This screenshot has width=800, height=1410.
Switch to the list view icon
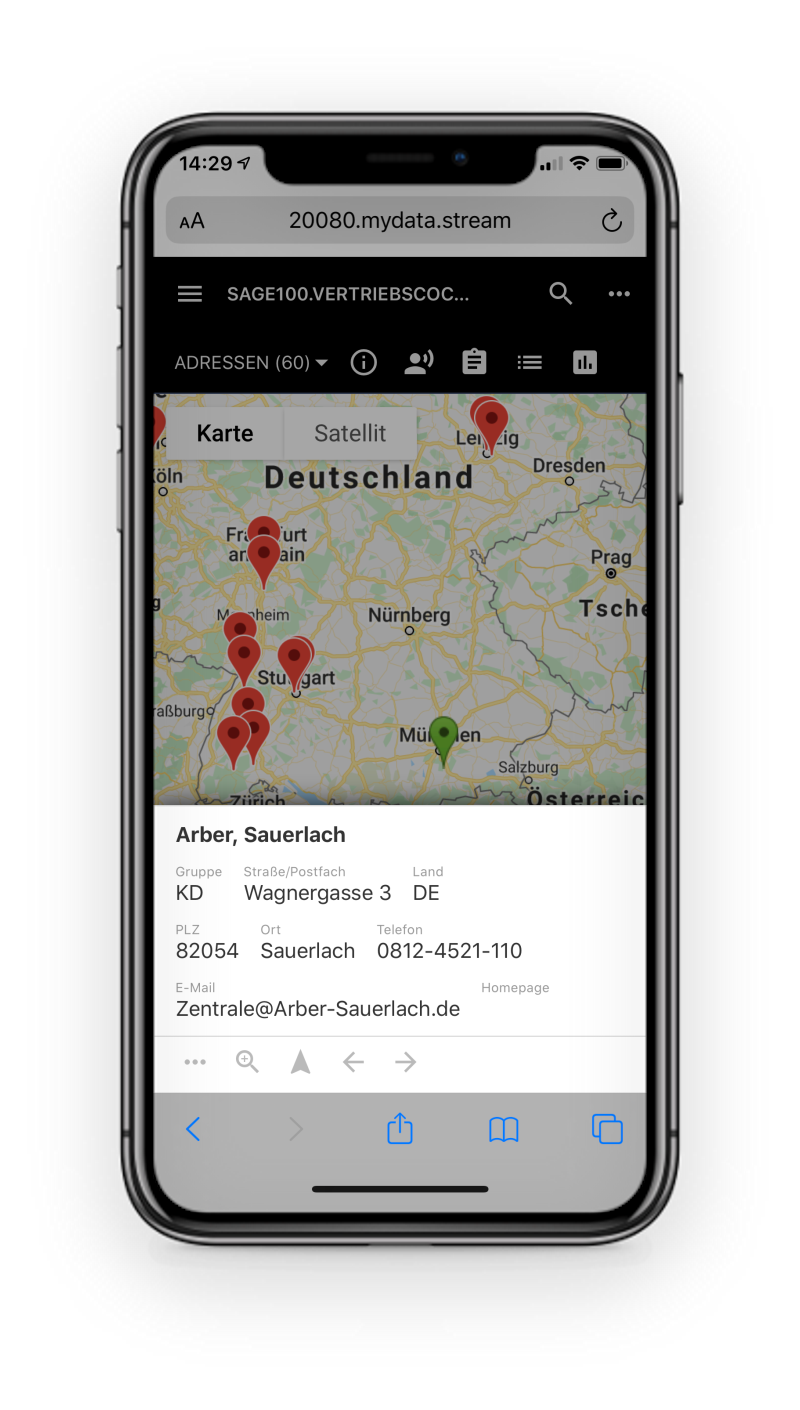pyautogui.click(x=529, y=363)
